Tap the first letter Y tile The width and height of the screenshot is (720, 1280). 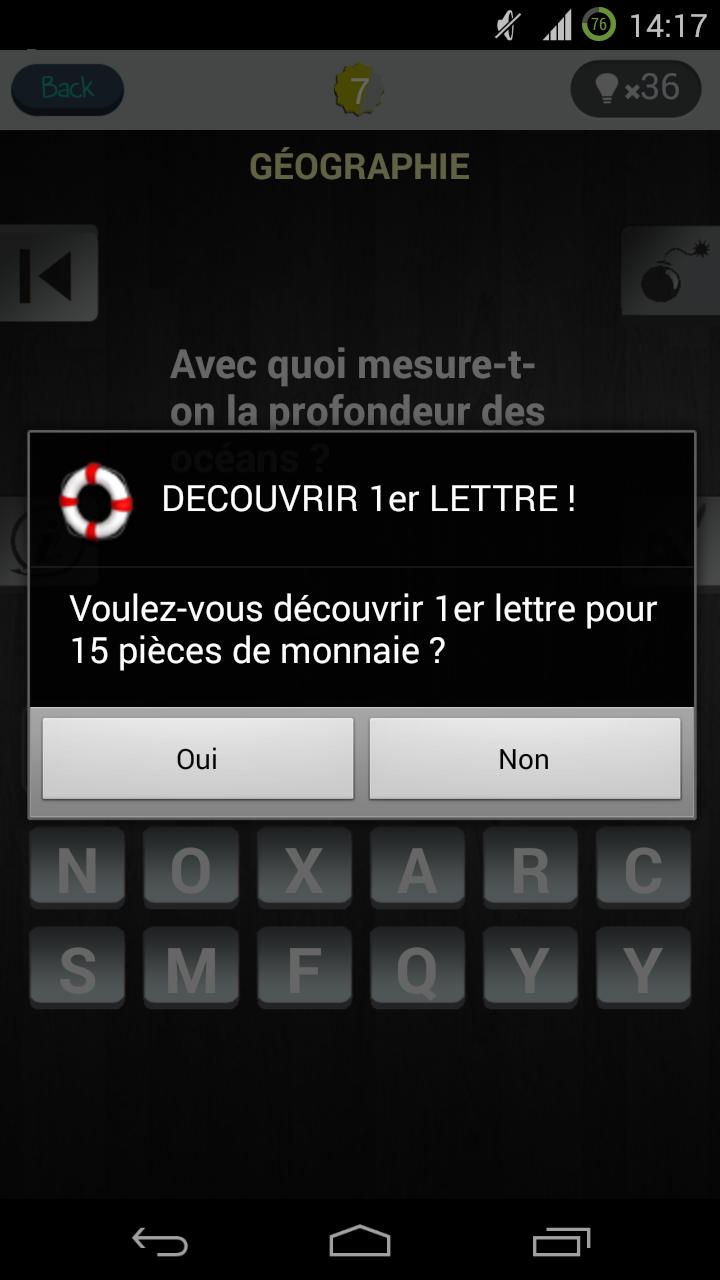[530, 966]
